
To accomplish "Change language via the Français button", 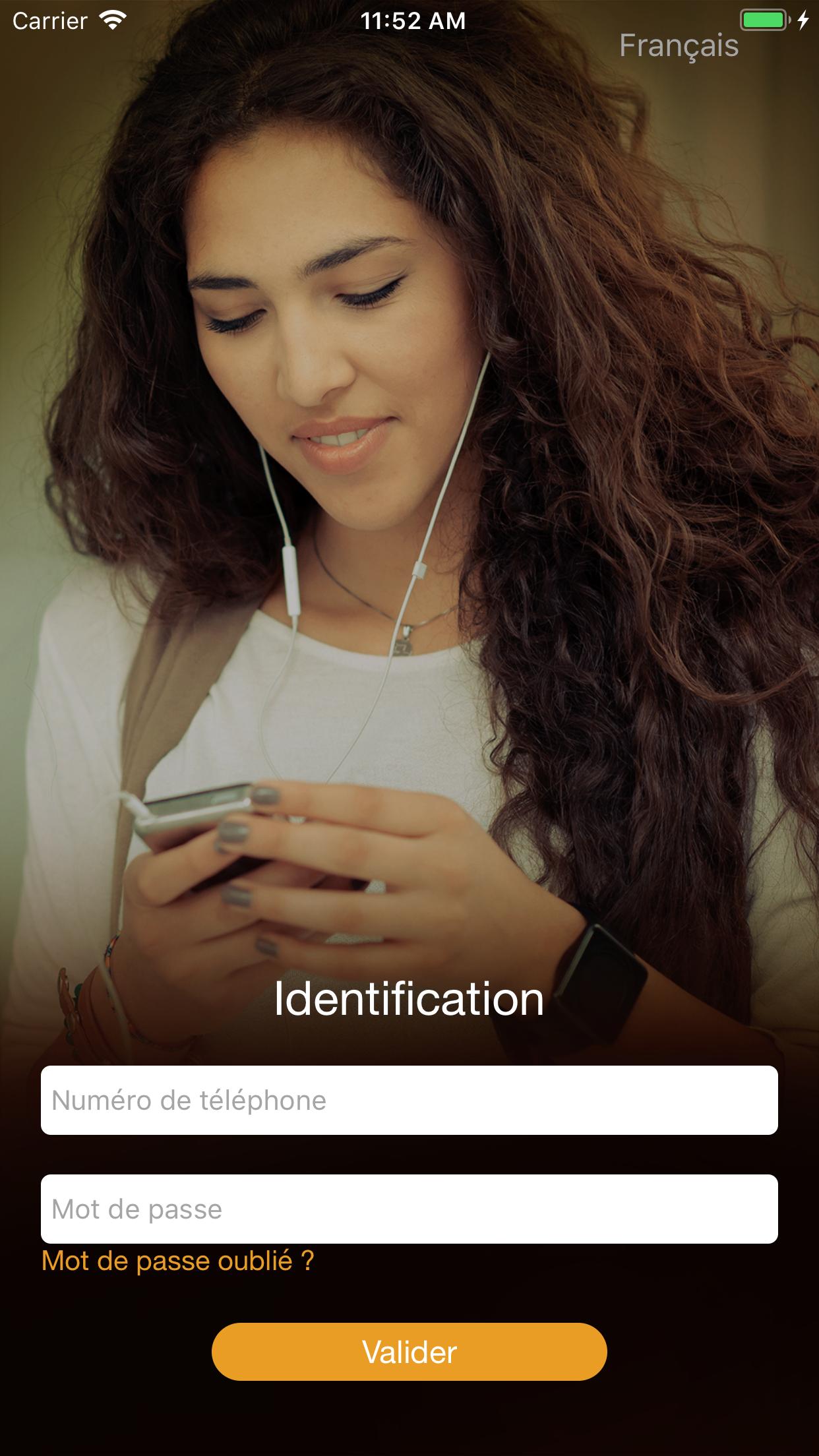I will (x=679, y=46).
